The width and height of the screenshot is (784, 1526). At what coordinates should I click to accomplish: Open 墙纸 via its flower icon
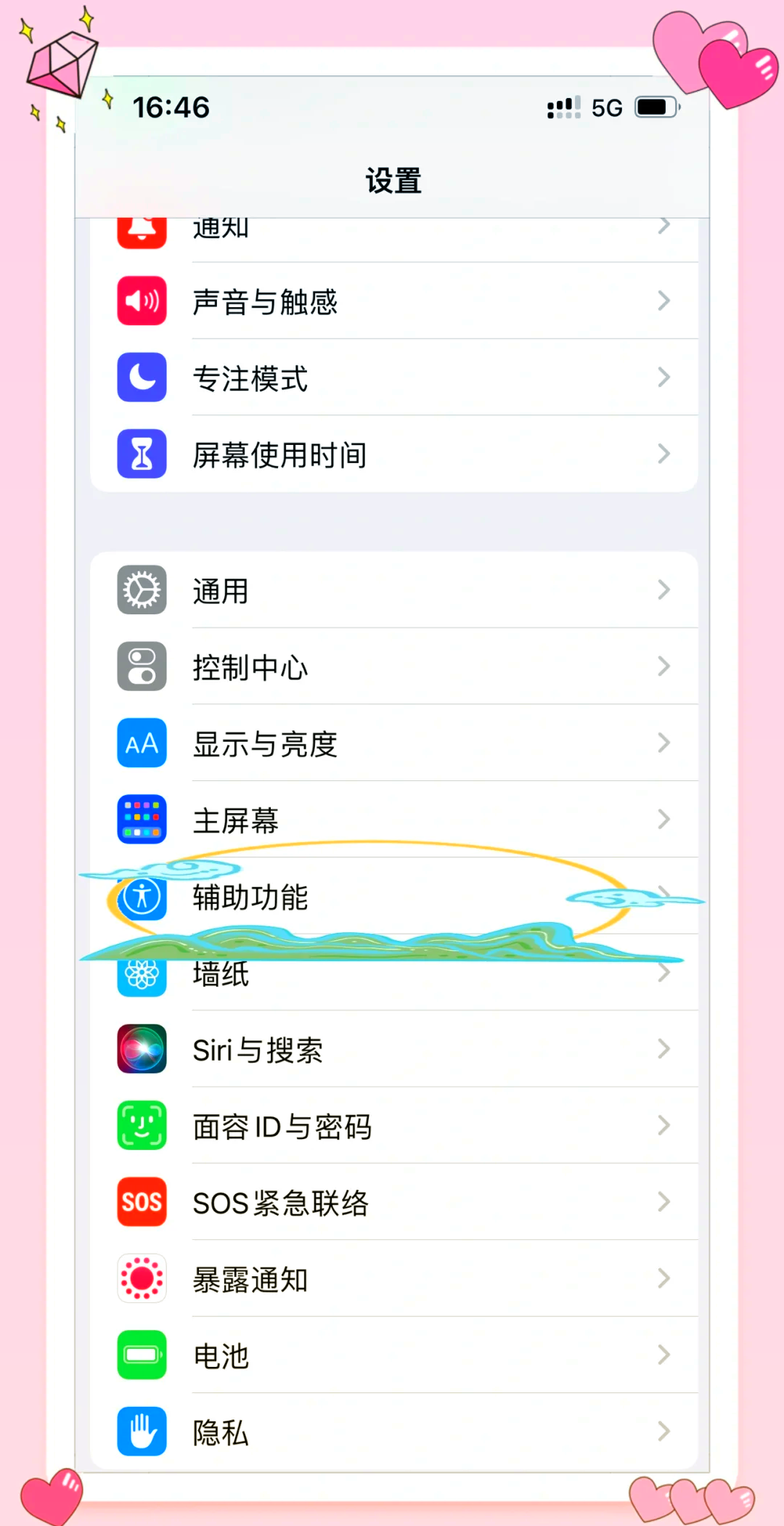pyautogui.click(x=142, y=973)
